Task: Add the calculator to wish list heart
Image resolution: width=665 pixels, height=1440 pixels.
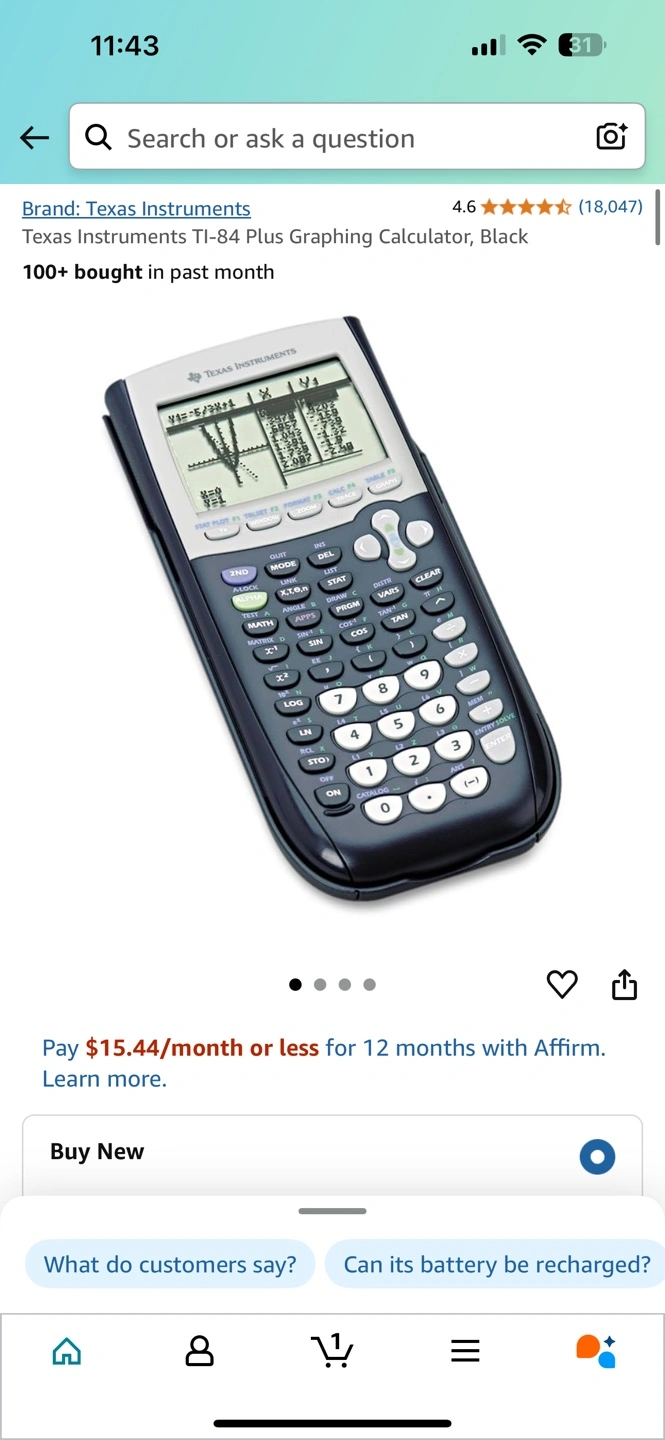Action: click(562, 984)
